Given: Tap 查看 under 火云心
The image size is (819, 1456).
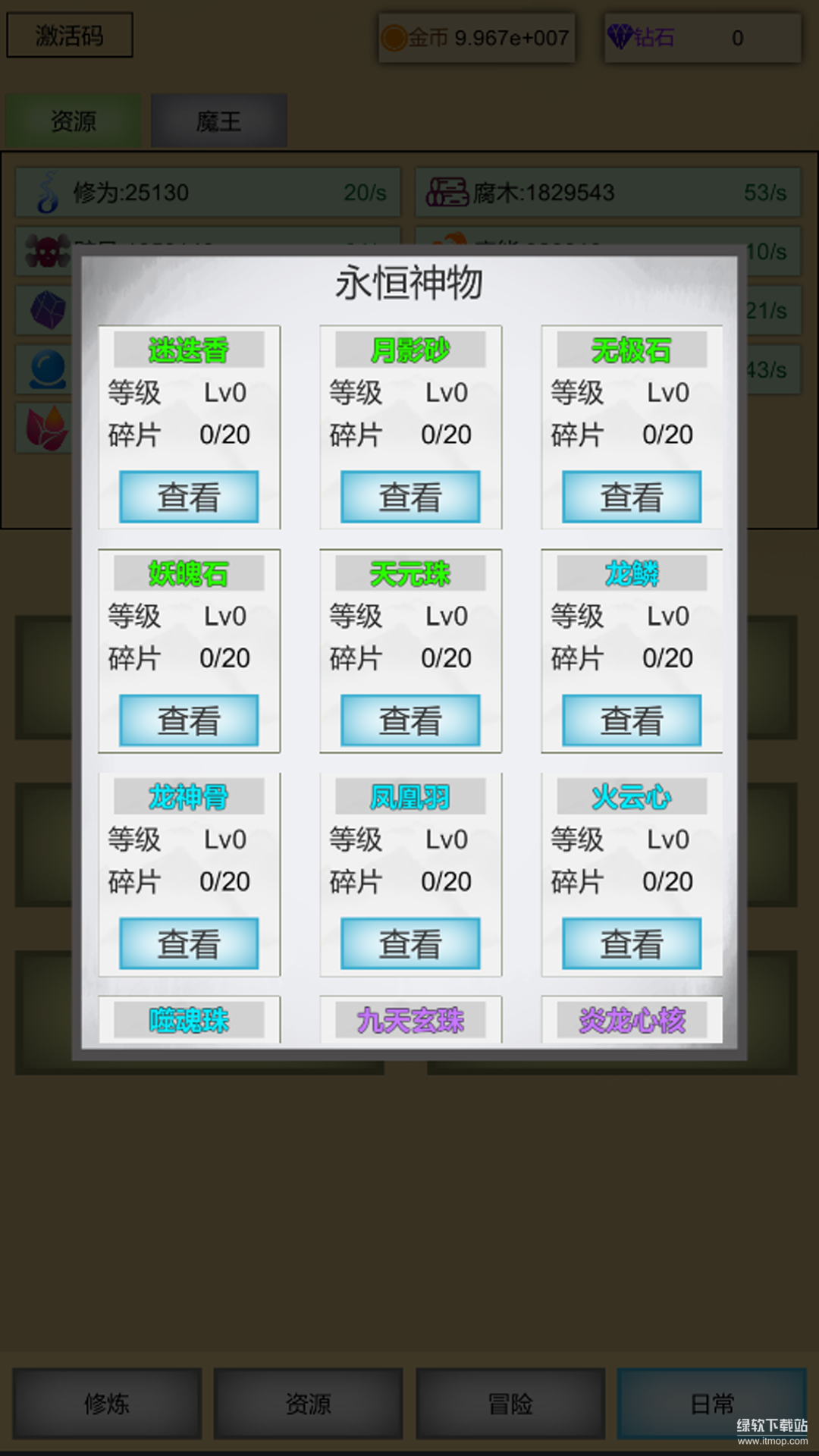Looking at the screenshot, I should click(632, 943).
